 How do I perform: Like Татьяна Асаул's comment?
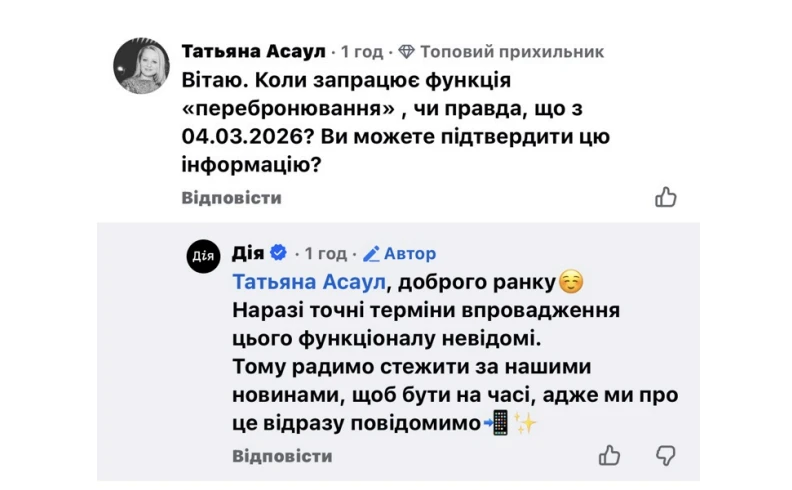666,197
